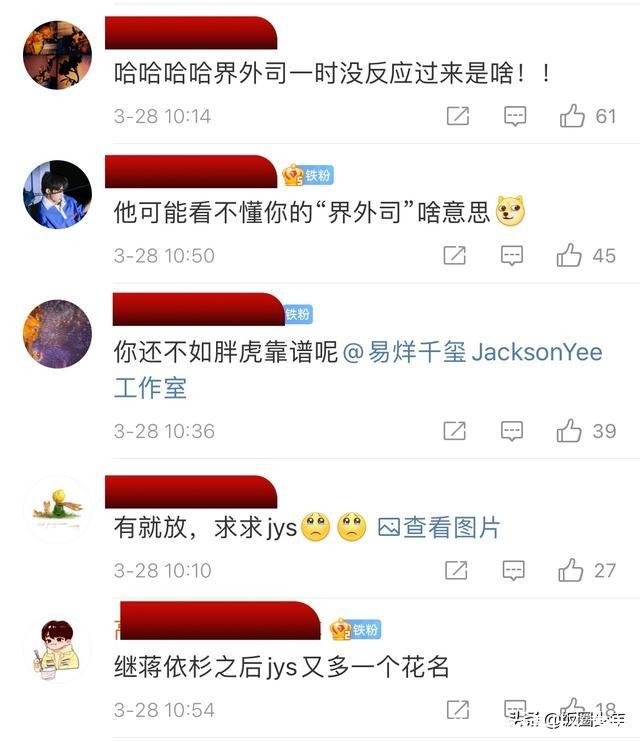The image size is (640, 742).
Task: Reply to the comment 有就放，求求jys
Action: click(x=513, y=570)
